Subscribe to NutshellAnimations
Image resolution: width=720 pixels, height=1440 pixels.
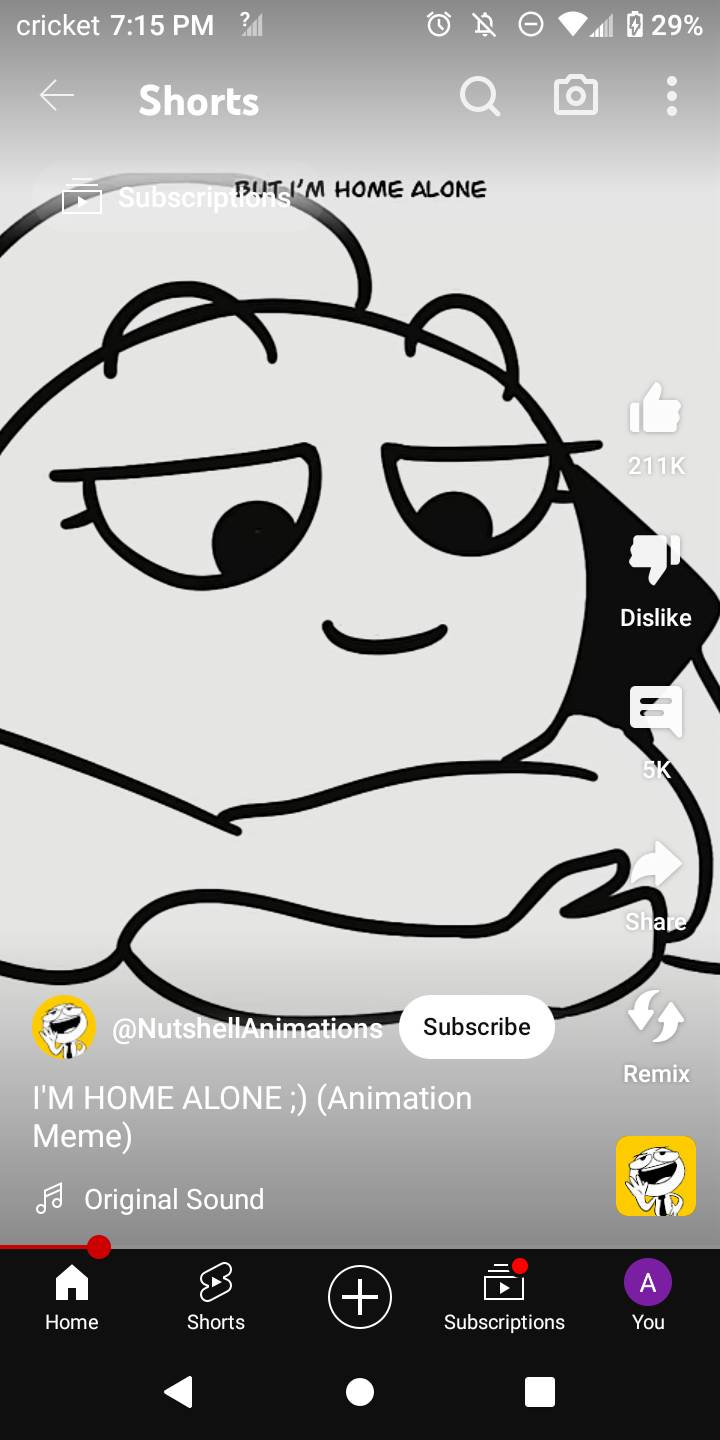(476, 1027)
